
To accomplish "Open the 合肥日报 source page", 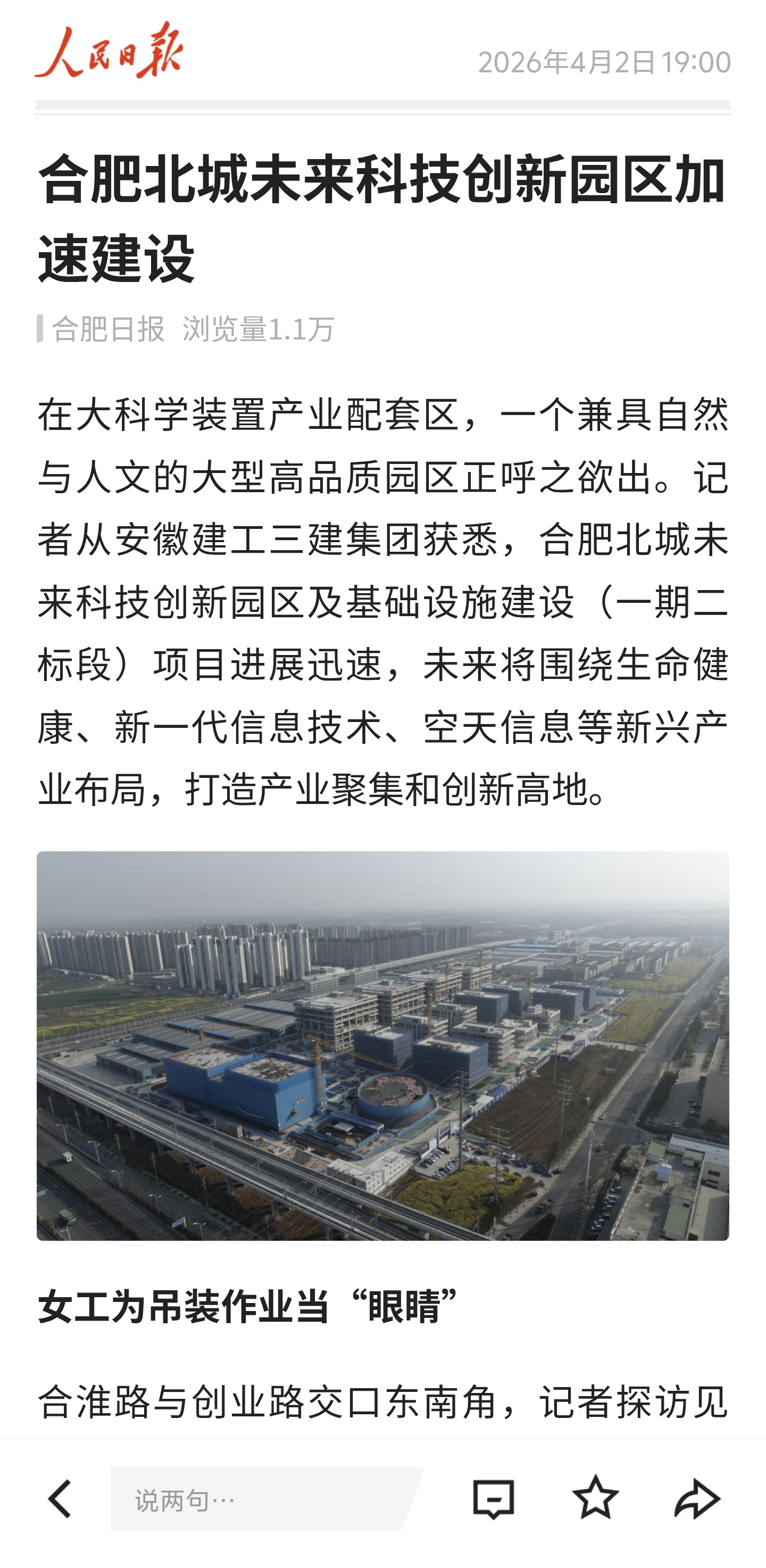I will [x=107, y=329].
